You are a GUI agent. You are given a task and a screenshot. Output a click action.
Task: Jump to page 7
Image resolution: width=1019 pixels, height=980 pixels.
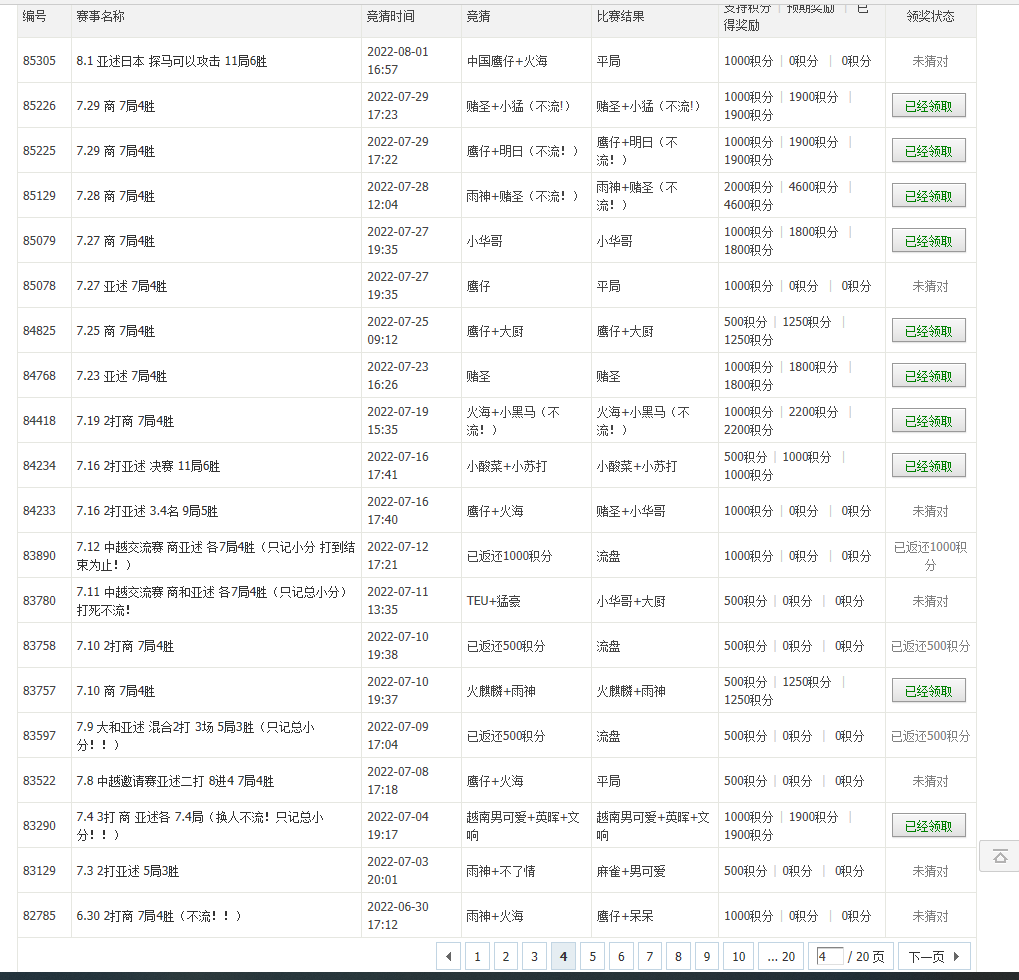649,957
